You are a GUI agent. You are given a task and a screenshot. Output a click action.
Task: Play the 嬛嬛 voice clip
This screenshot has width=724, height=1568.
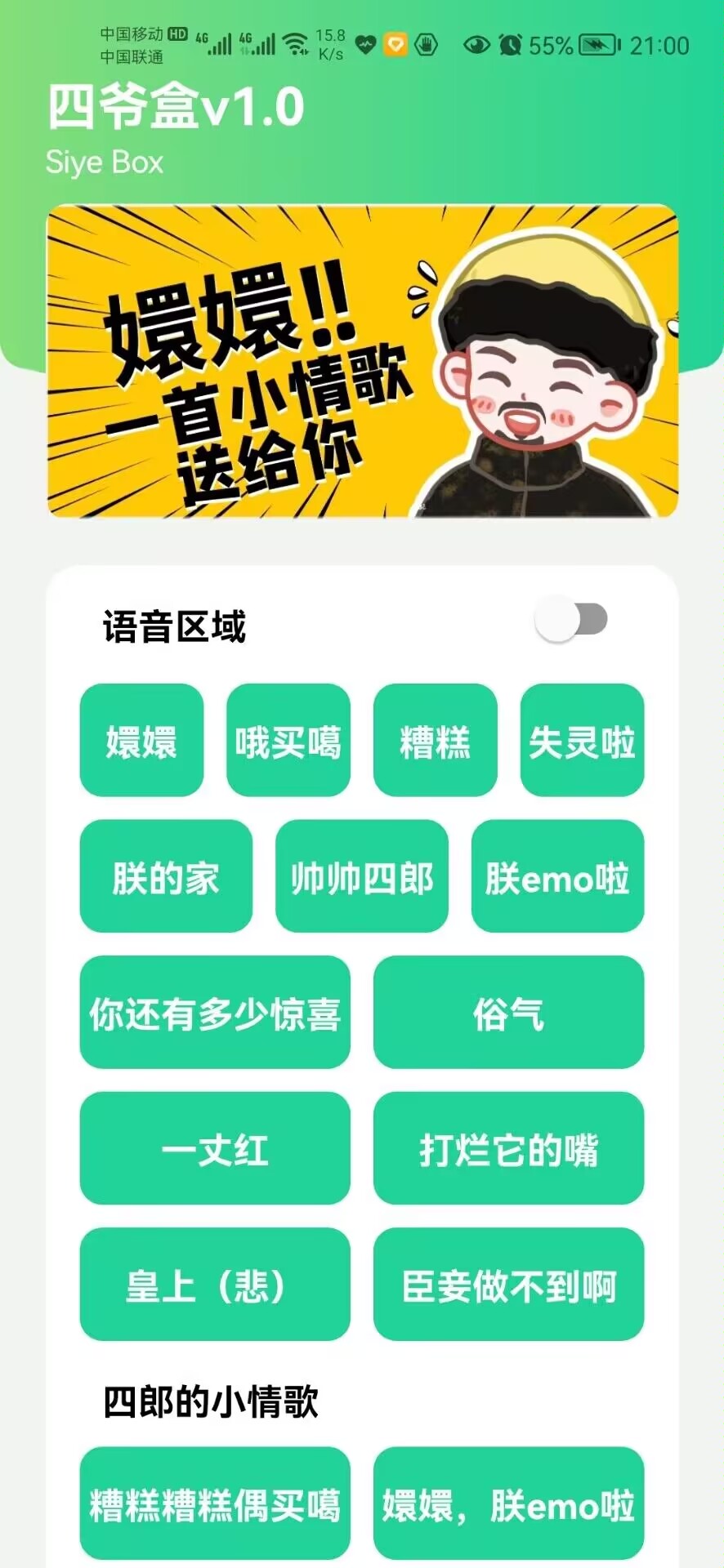(x=141, y=741)
